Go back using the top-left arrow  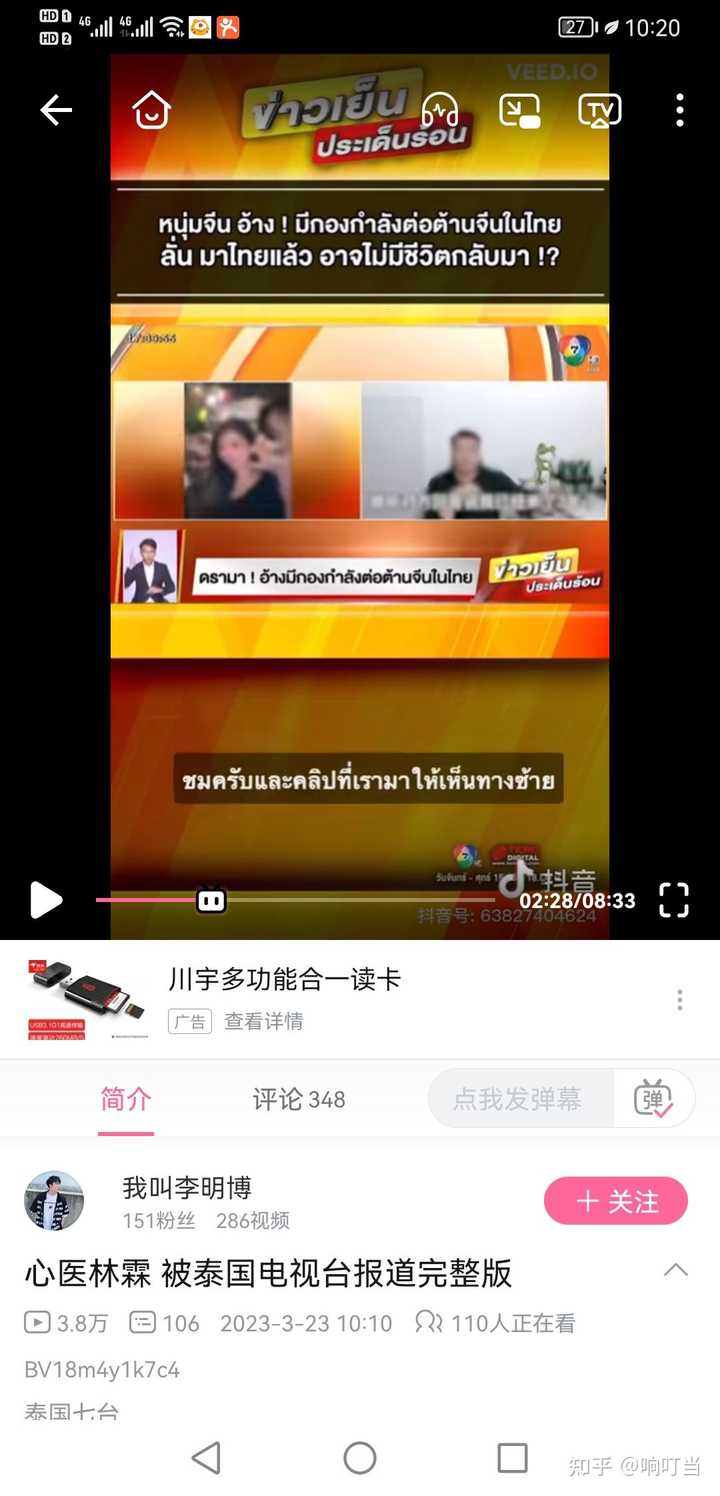(56, 110)
